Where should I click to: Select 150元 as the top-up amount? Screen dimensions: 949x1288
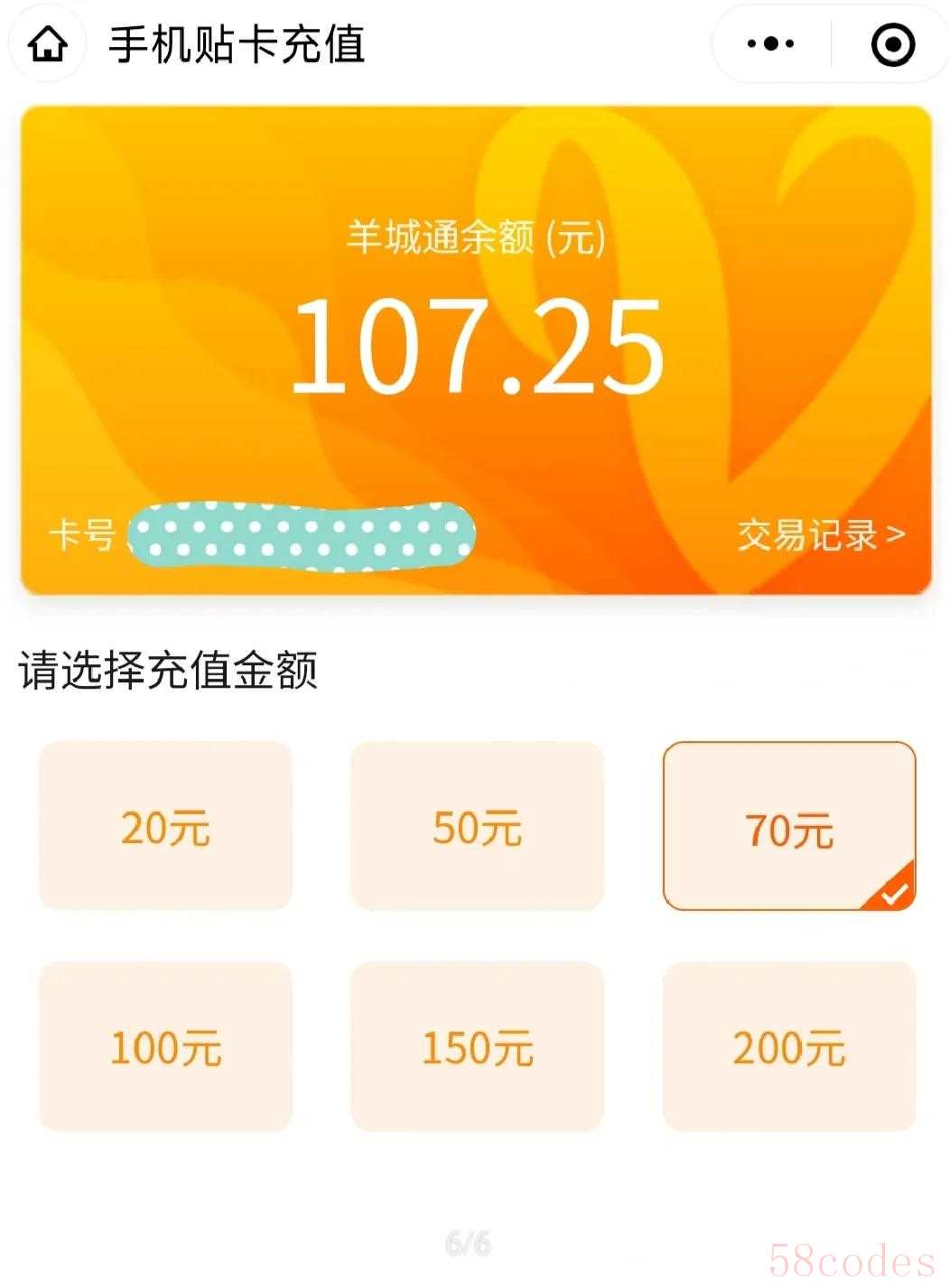point(477,1046)
